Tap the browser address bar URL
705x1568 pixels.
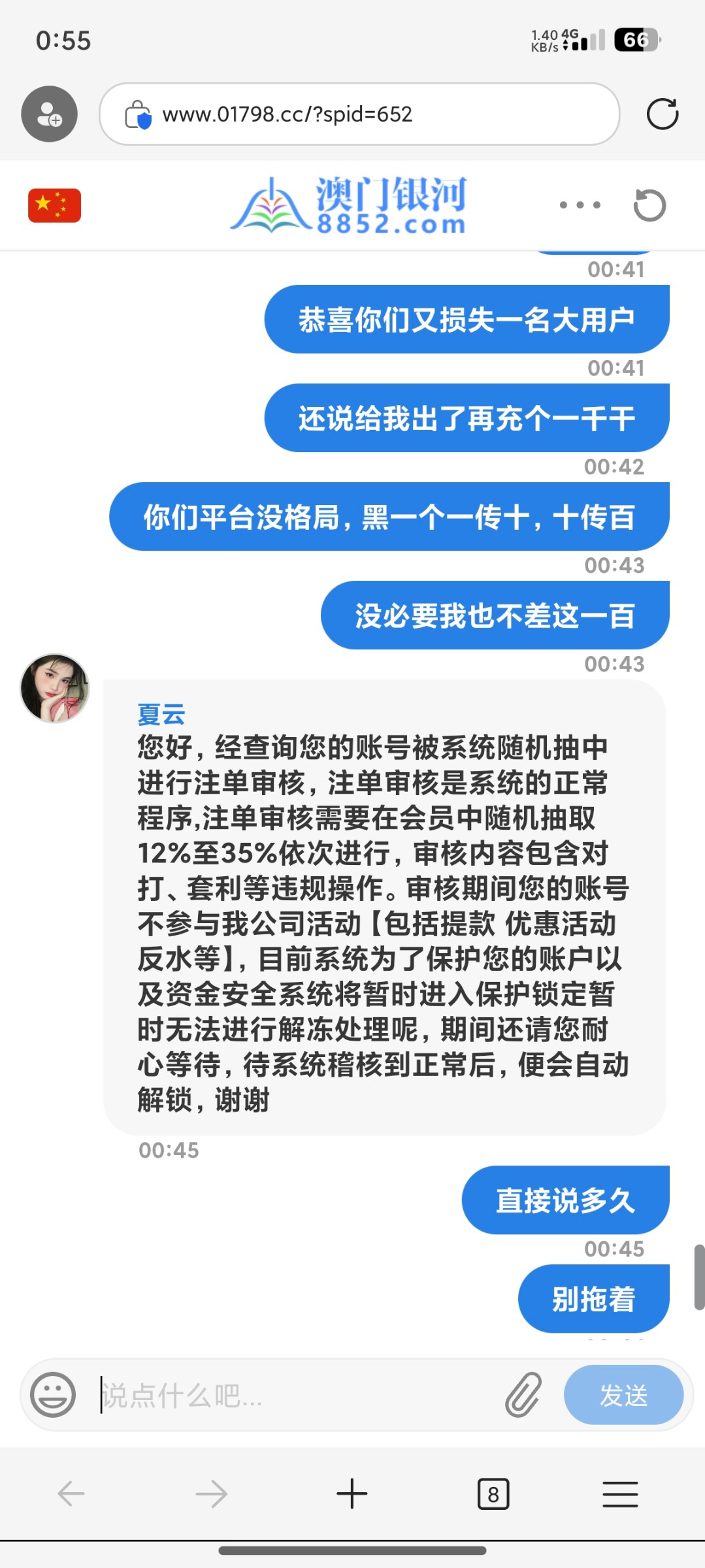coord(287,114)
